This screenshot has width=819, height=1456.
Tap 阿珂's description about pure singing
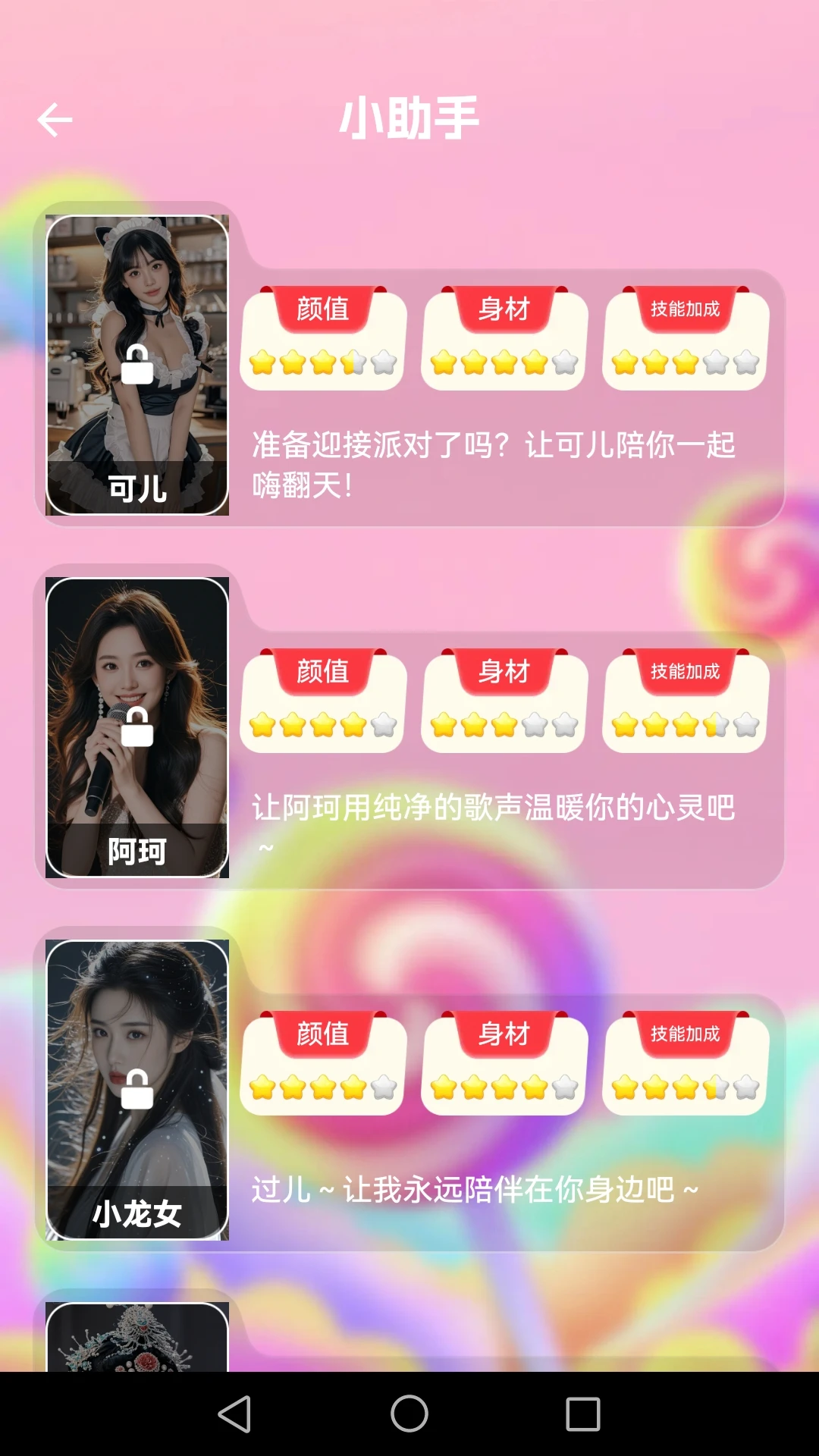click(491, 809)
